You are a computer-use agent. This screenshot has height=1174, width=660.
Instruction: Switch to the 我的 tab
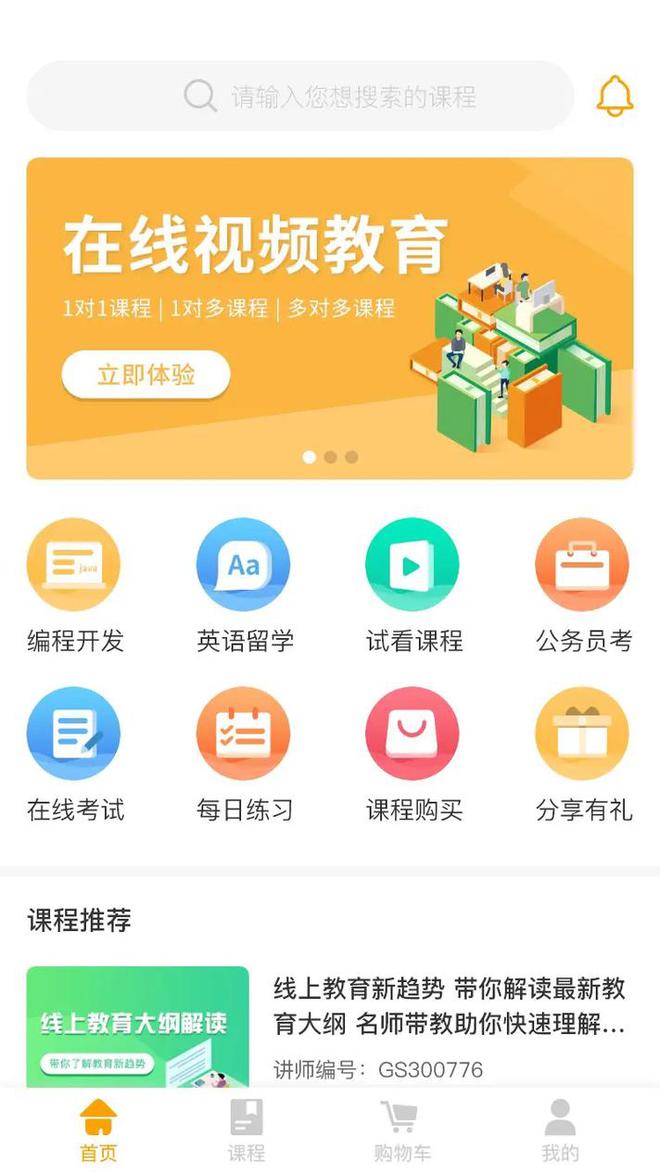pyautogui.click(x=560, y=1130)
